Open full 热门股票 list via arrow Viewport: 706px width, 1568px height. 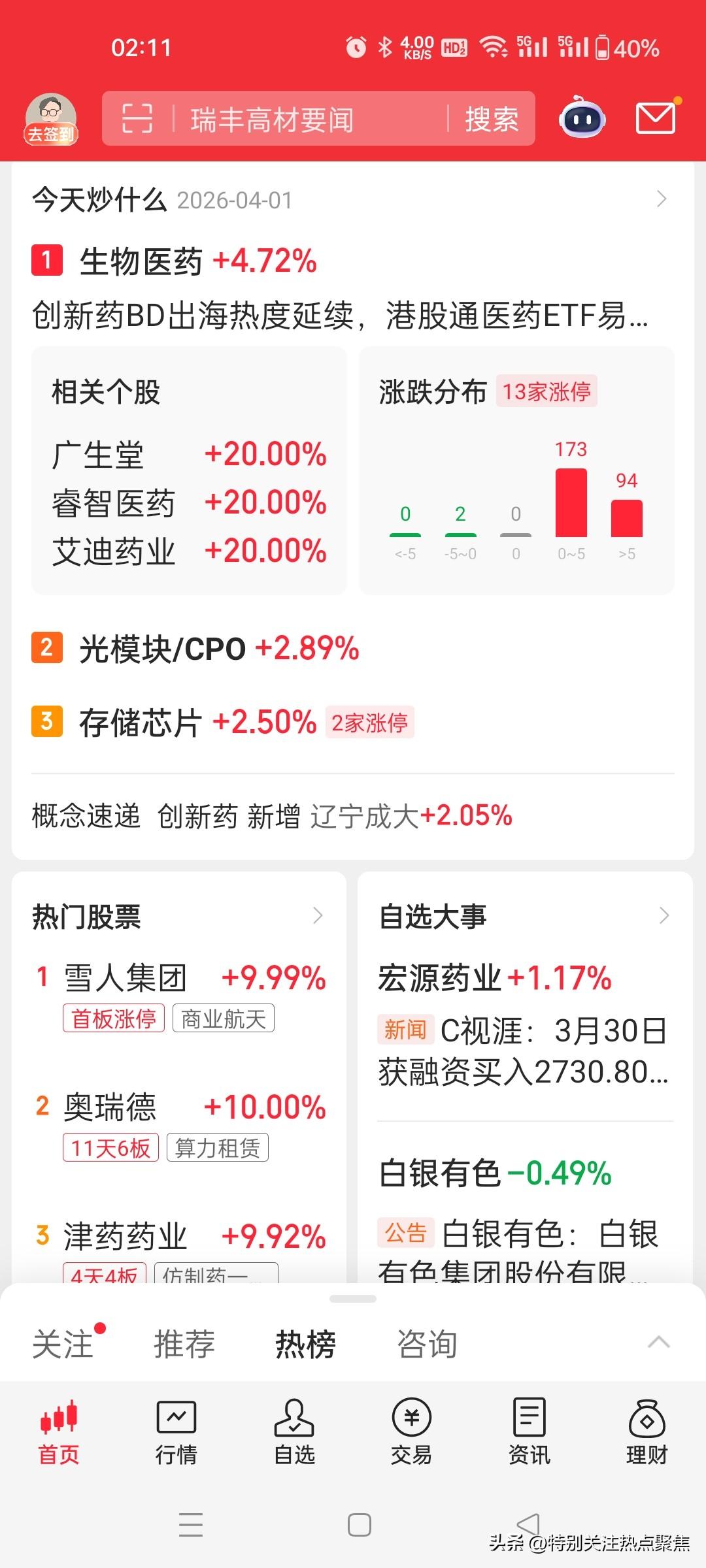tap(318, 917)
